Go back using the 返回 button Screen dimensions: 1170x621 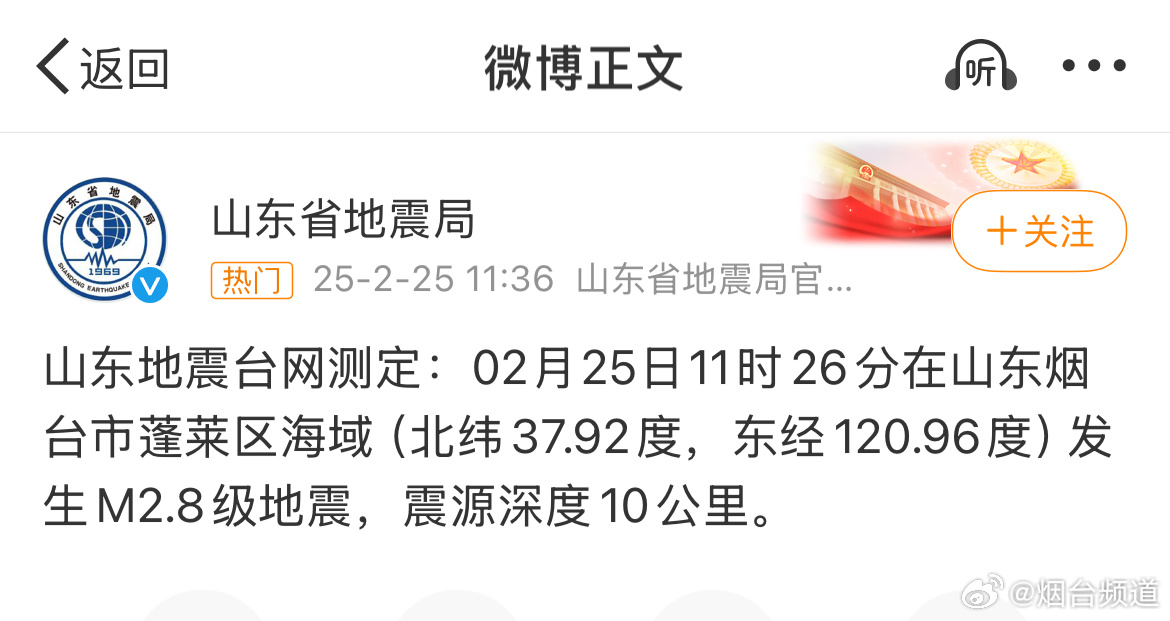[x=102, y=67]
